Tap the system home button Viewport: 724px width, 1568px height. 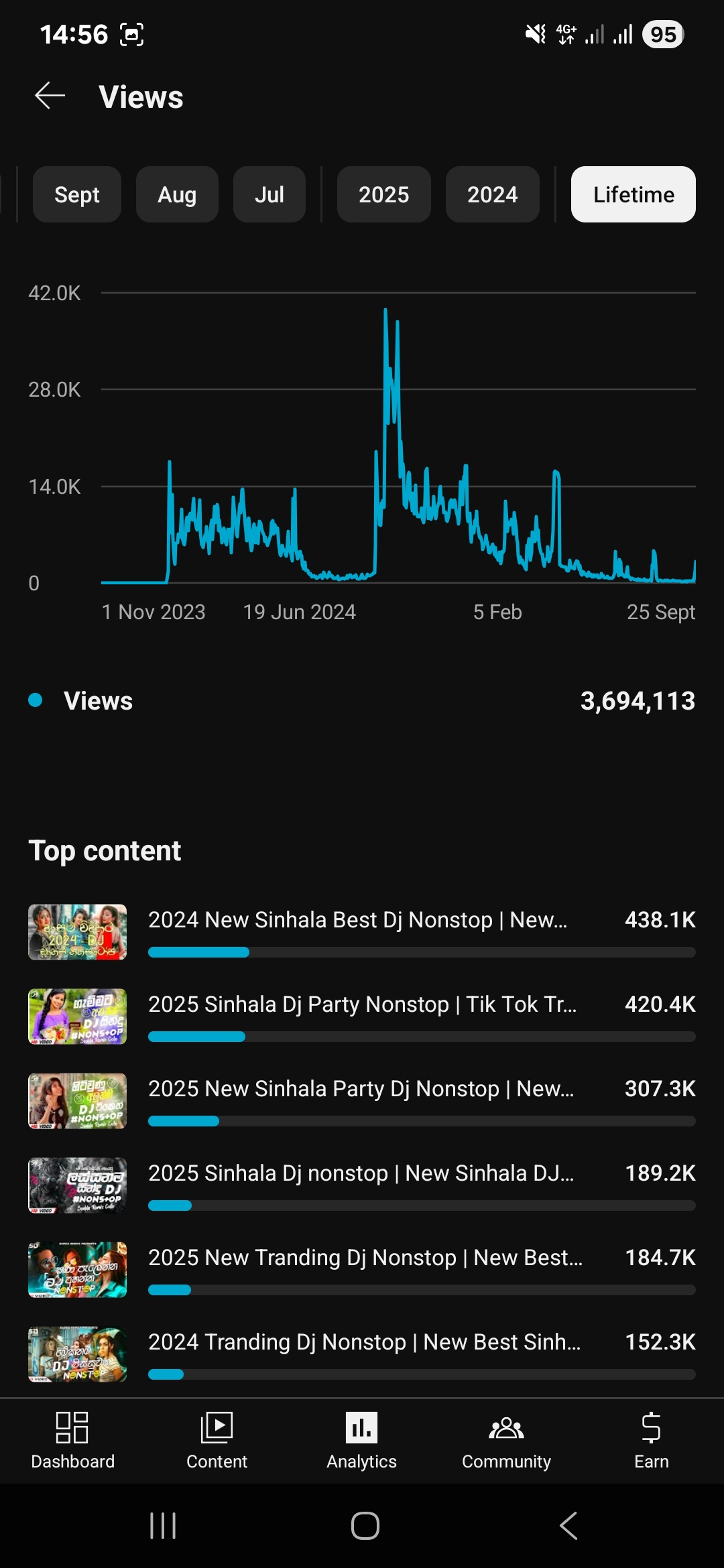365,1526
